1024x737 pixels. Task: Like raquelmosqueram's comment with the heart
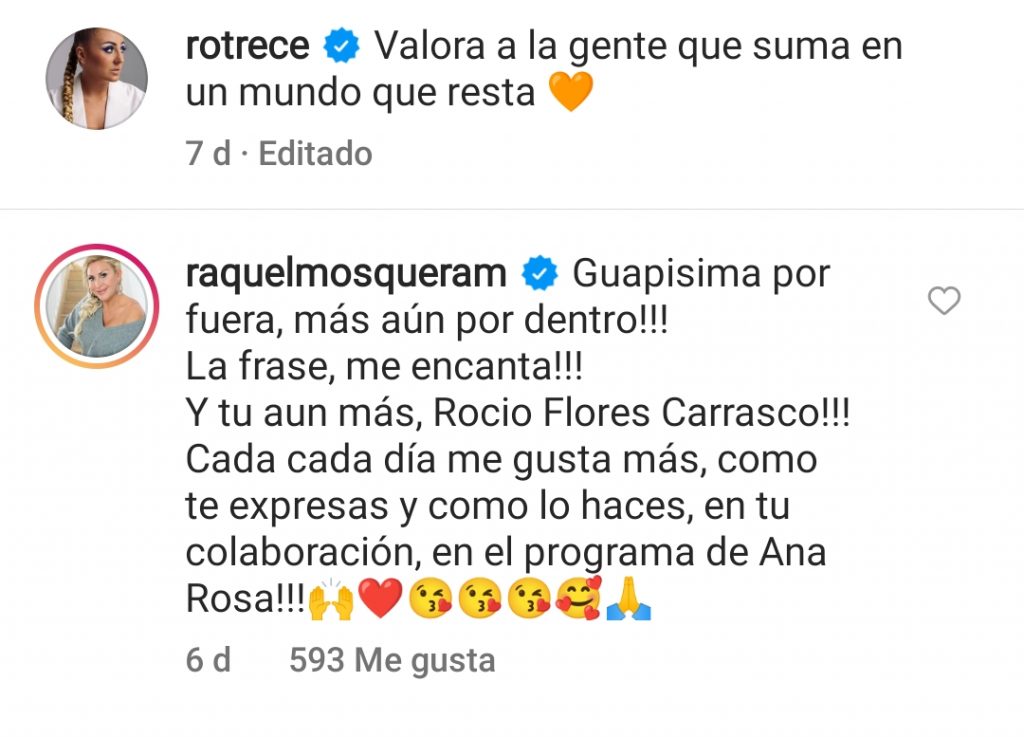(944, 301)
